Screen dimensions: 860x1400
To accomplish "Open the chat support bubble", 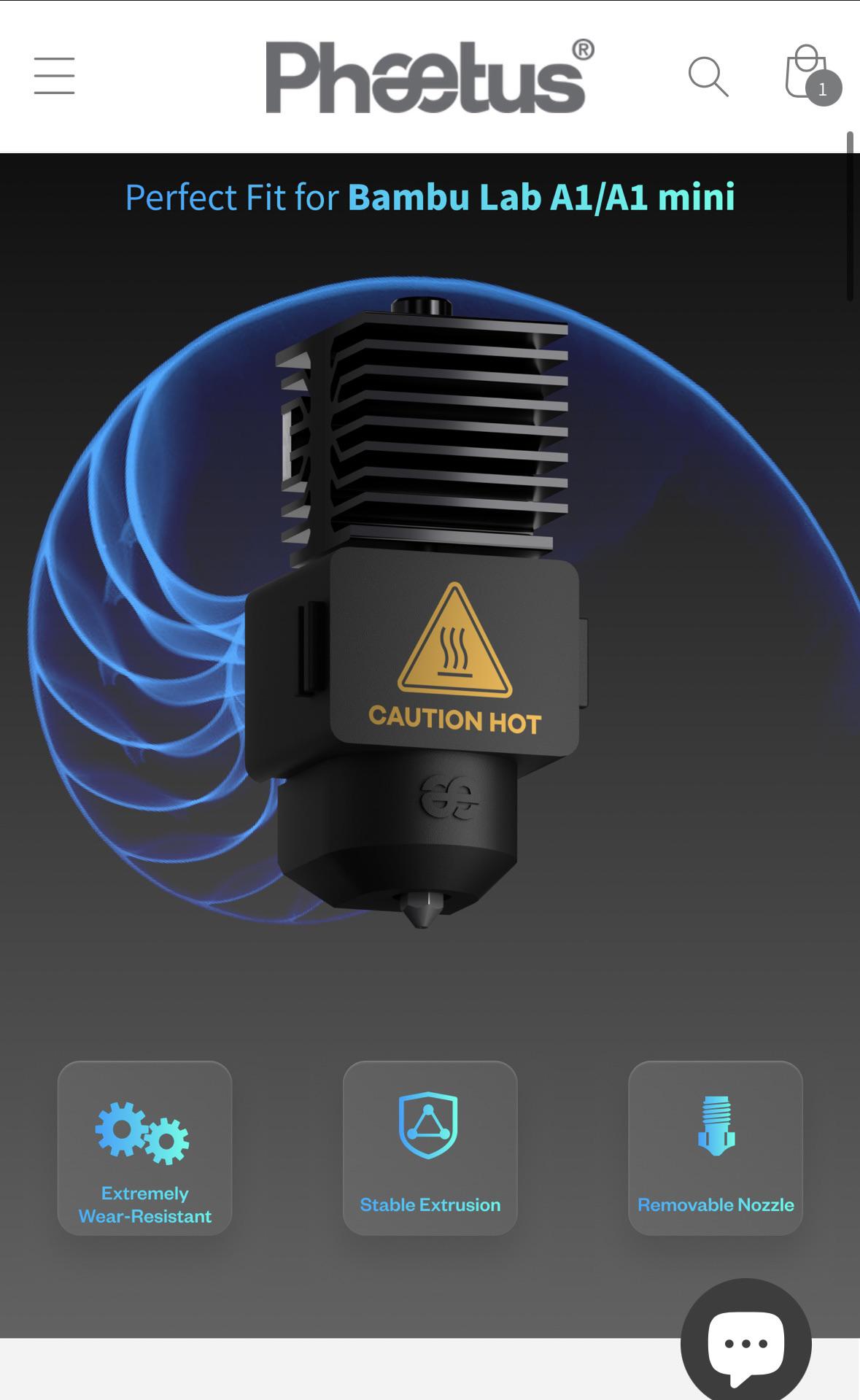I will (745, 1341).
